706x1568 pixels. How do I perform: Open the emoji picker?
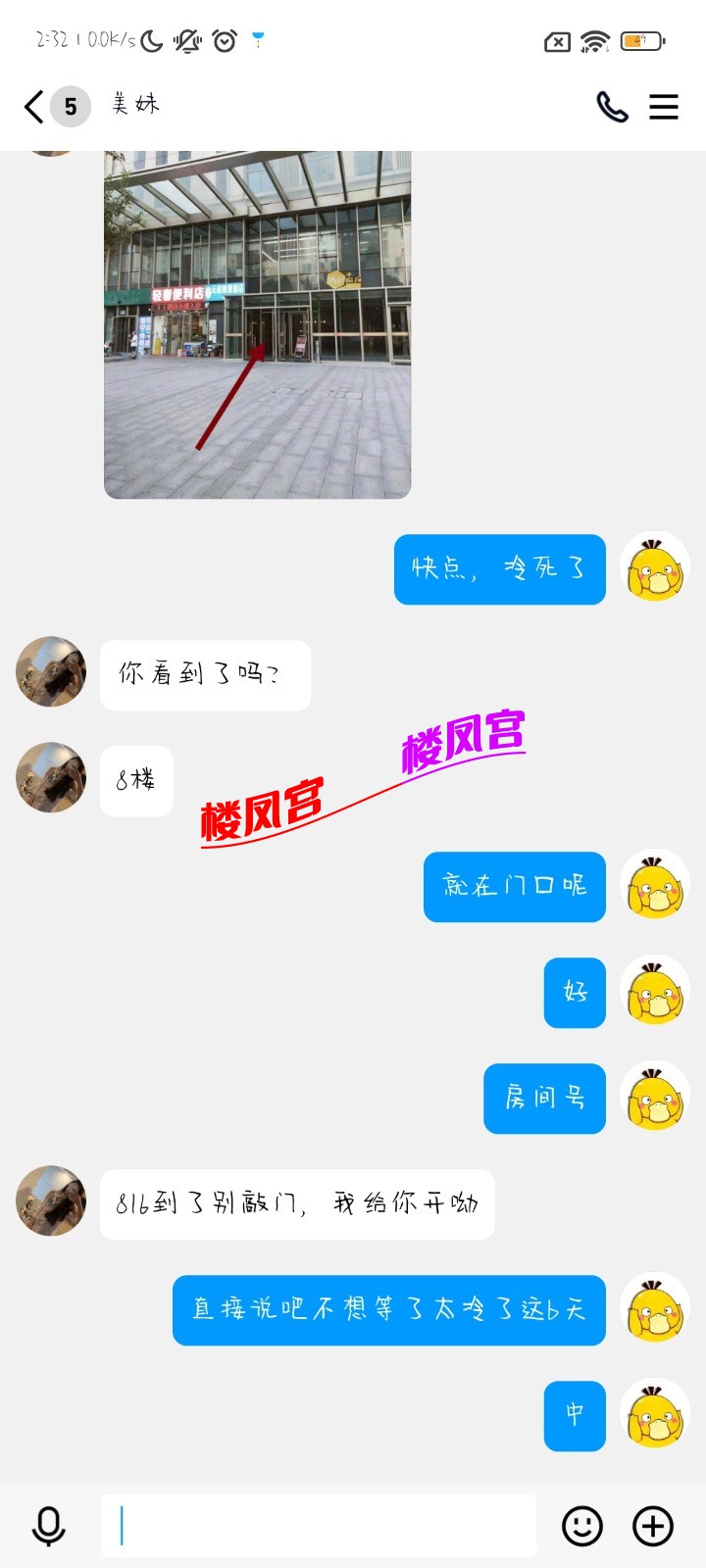click(580, 1525)
